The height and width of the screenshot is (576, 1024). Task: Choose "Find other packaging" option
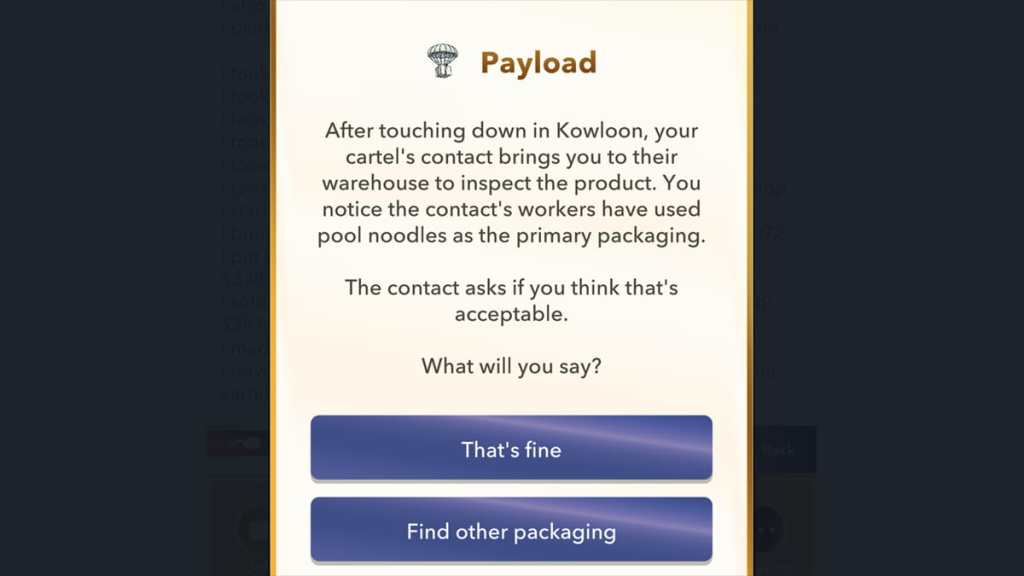(x=511, y=531)
